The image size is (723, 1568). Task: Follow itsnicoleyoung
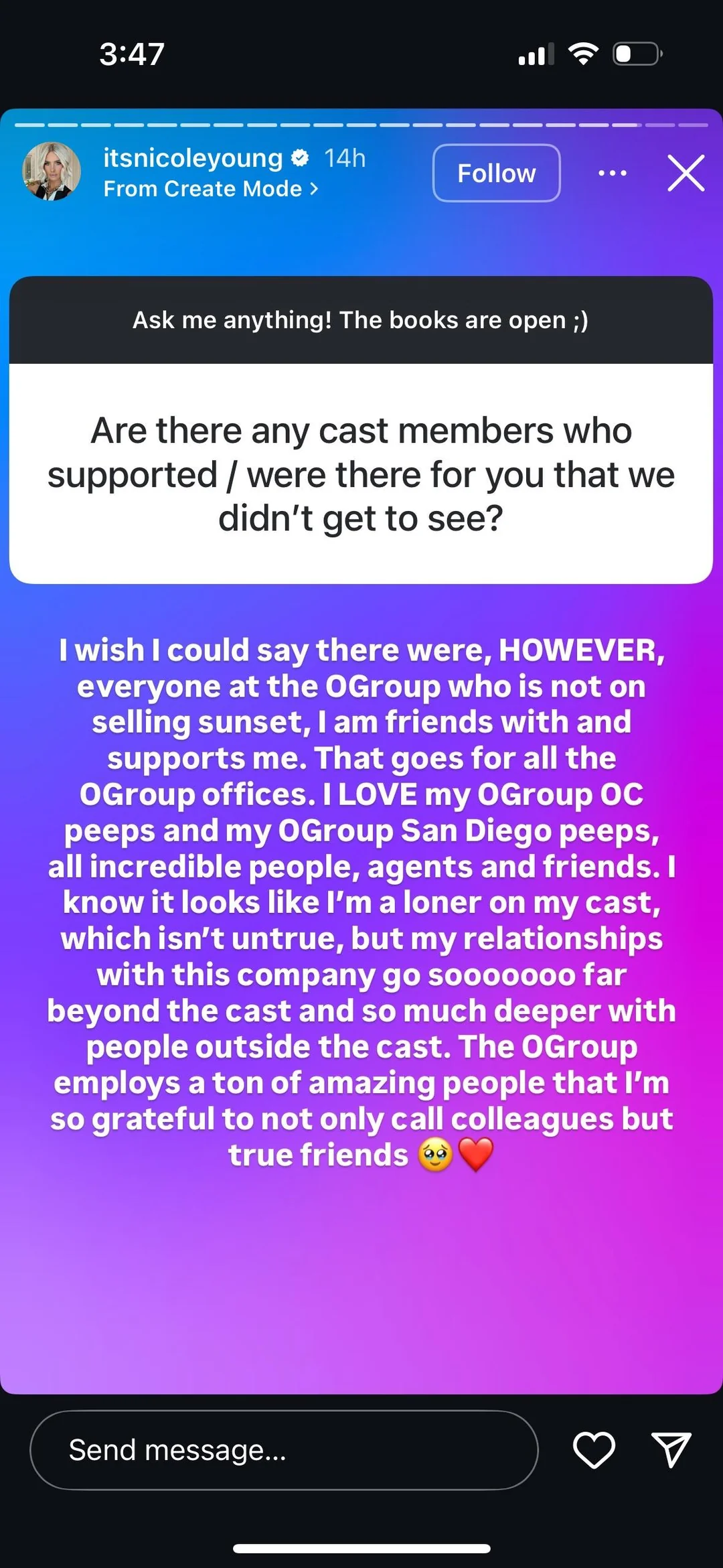coord(496,173)
